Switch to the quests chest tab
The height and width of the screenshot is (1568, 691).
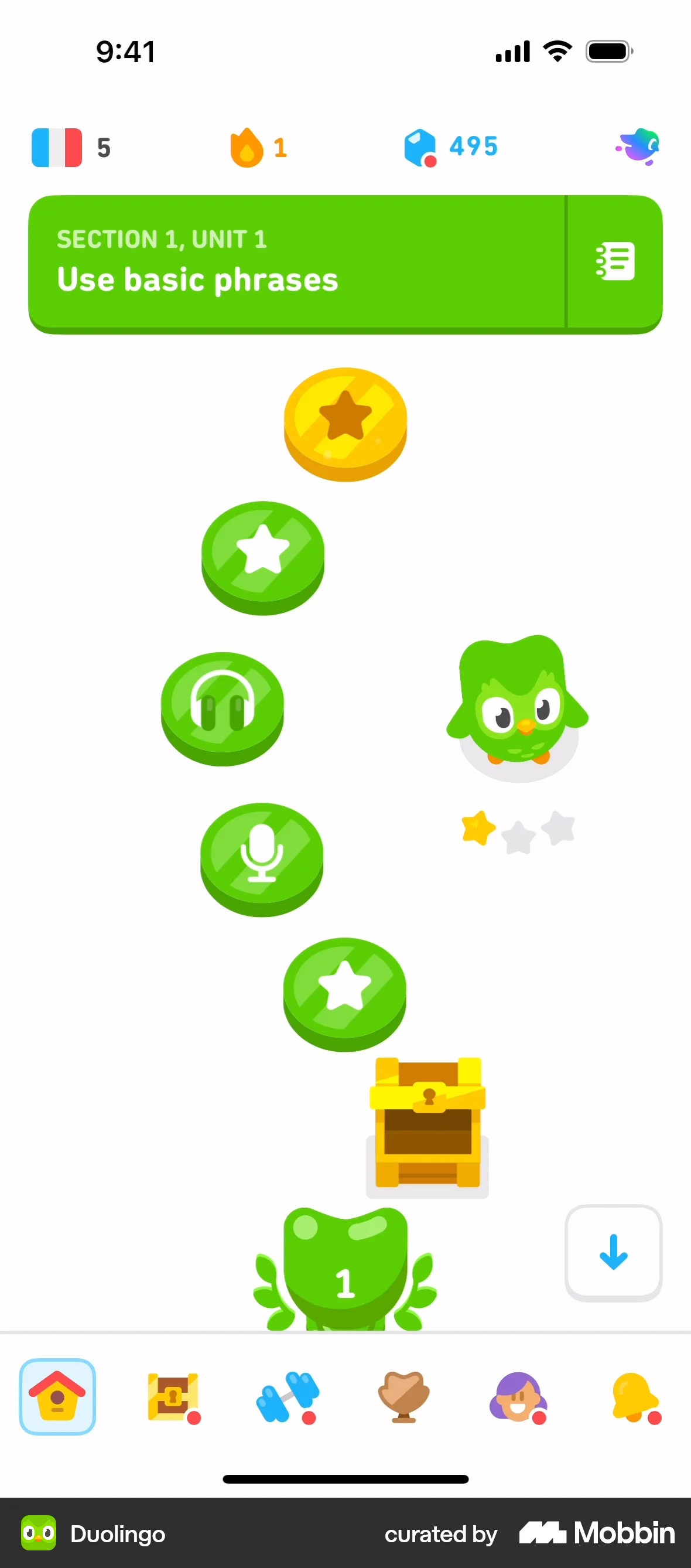(x=173, y=1396)
